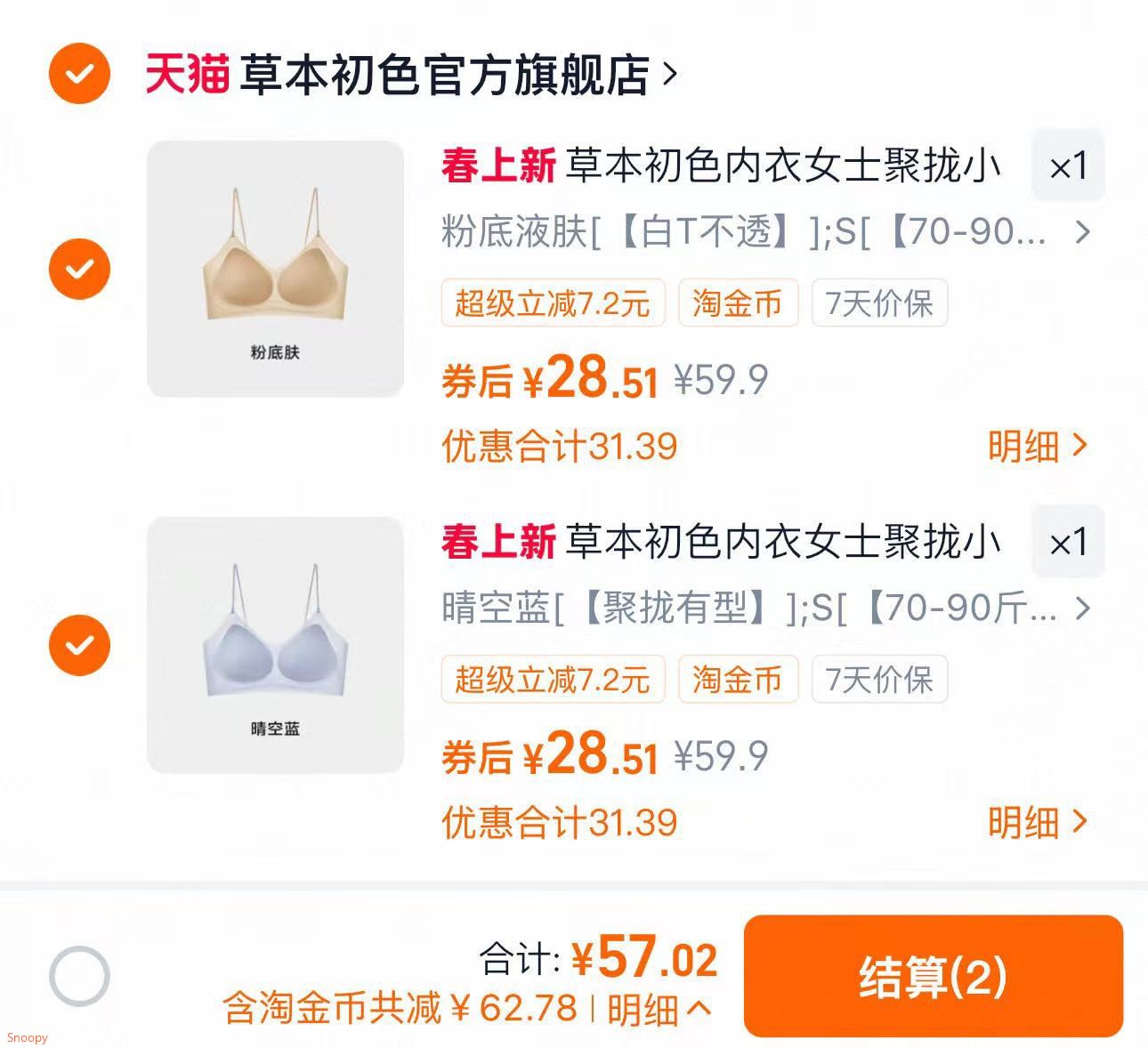Tap 超级立减7.2元 tag on 粉底液肤 item
This screenshot has width=1148, height=1048.
pos(553,303)
